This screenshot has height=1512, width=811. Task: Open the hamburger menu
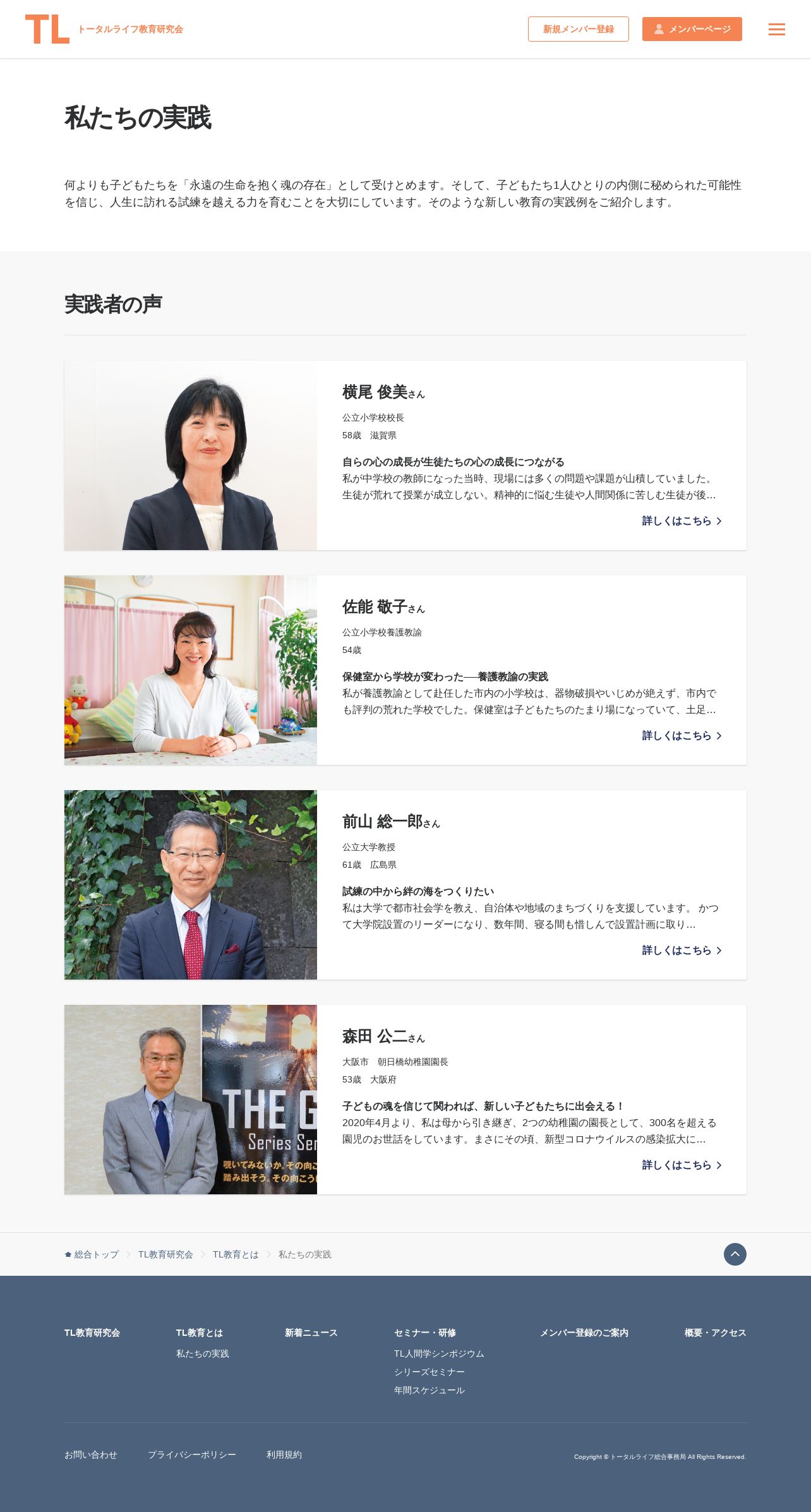pyautogui.click(x=776, y=29)
